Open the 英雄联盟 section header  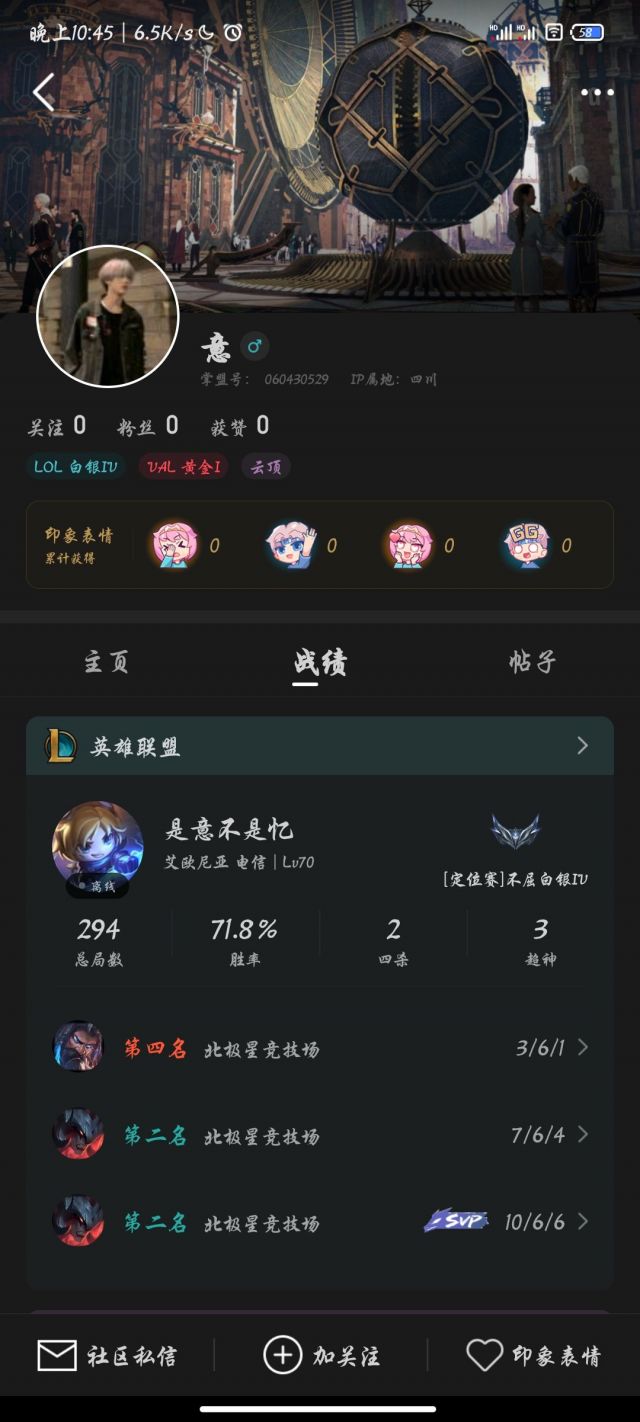pyautogui.click(x=320, y=746)
